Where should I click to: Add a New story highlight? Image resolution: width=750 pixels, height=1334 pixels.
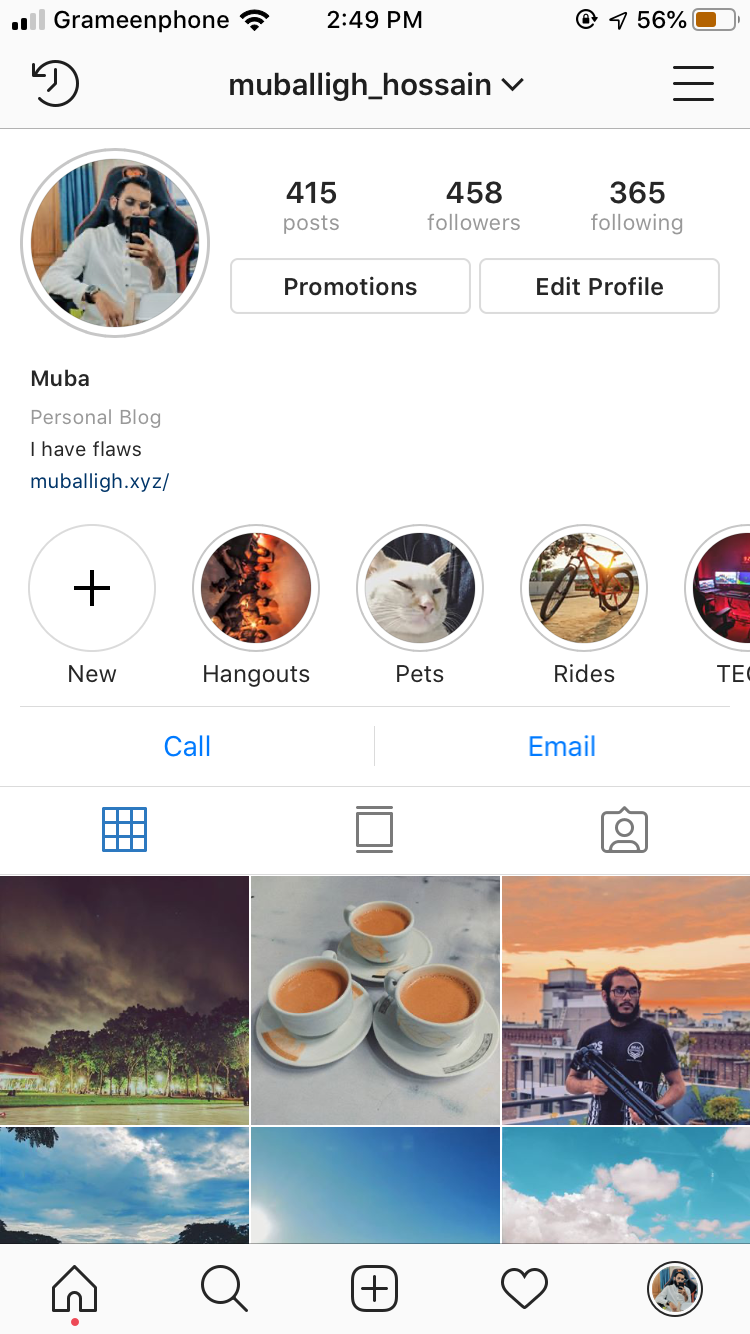point(92,588)
